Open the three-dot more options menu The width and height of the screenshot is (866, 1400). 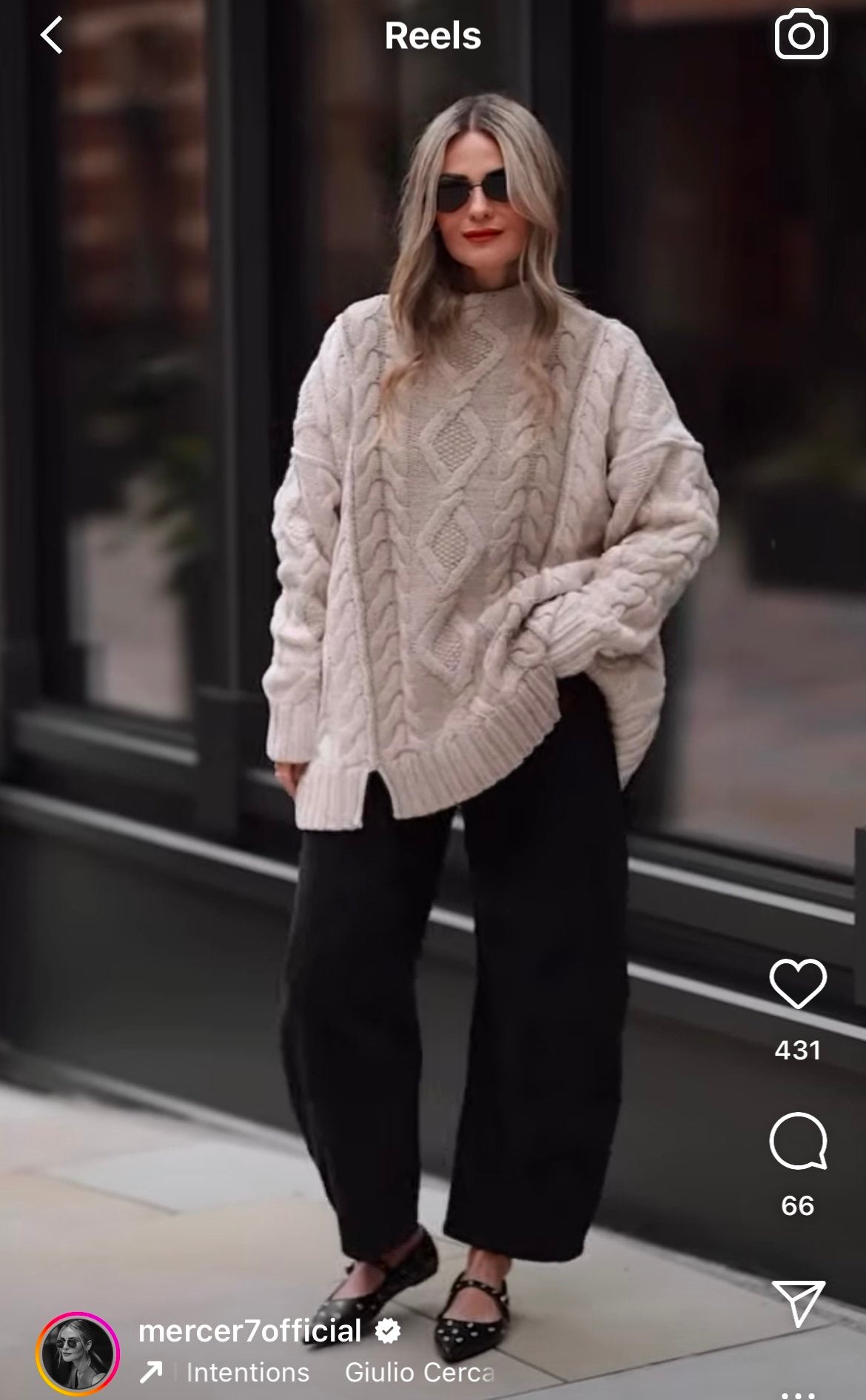point(797,1390)
